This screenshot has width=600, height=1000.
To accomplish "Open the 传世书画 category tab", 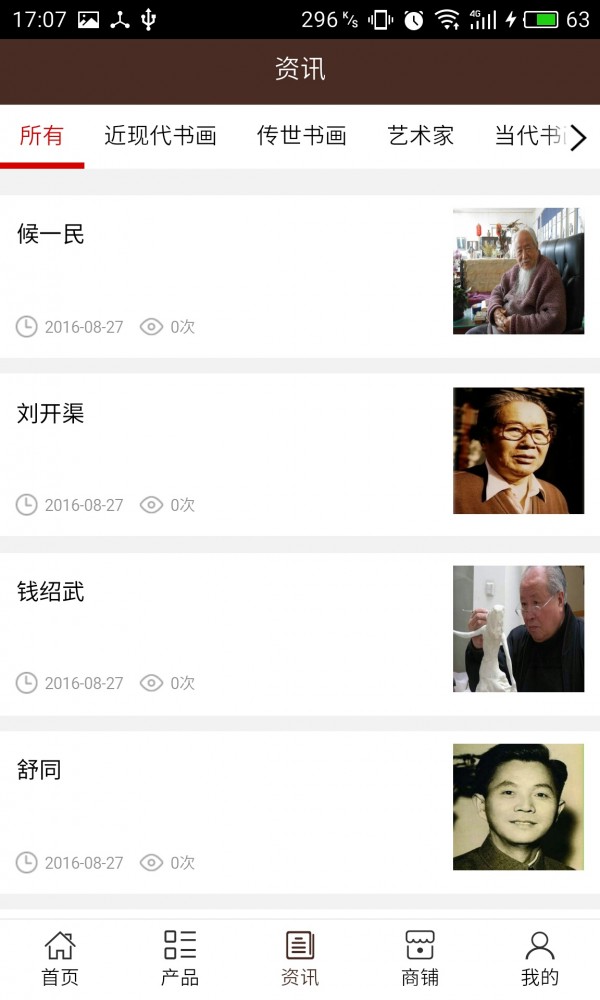I will (301, 137).
